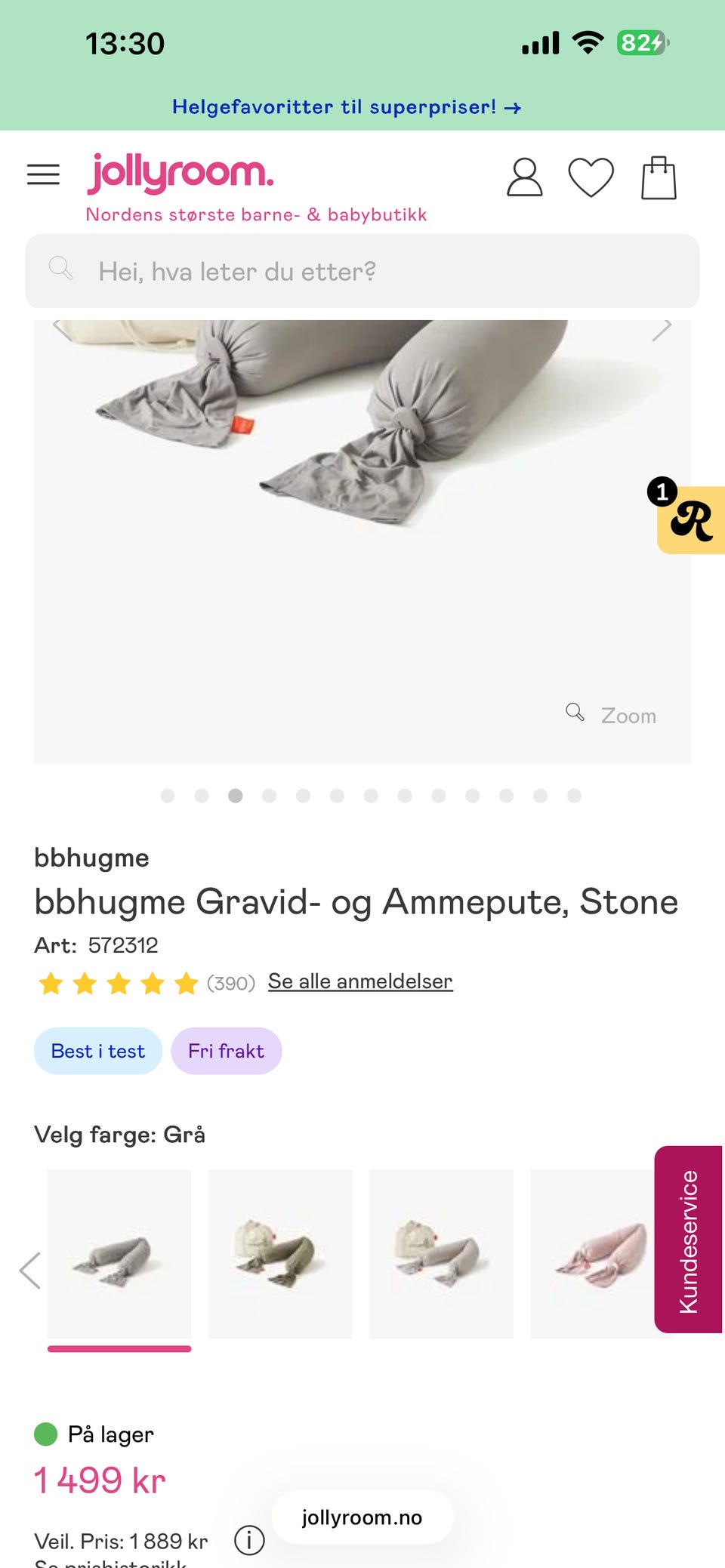
Task: Click the third carousel dot indicator
Action: pyautogui.click(x=236, y=796)
